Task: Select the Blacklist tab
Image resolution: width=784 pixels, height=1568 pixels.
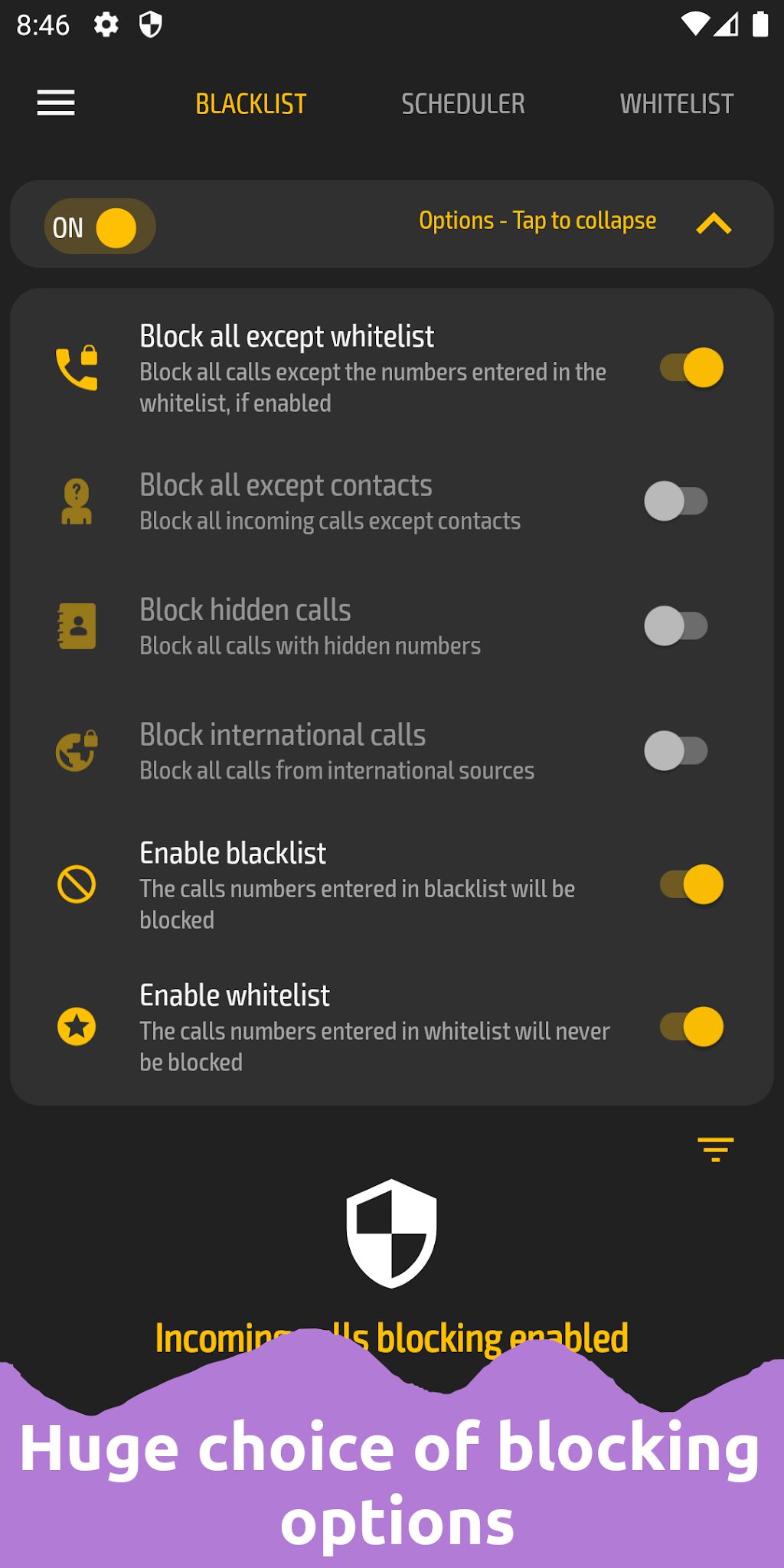Action: pyautogui.click(x=251, y=104)
